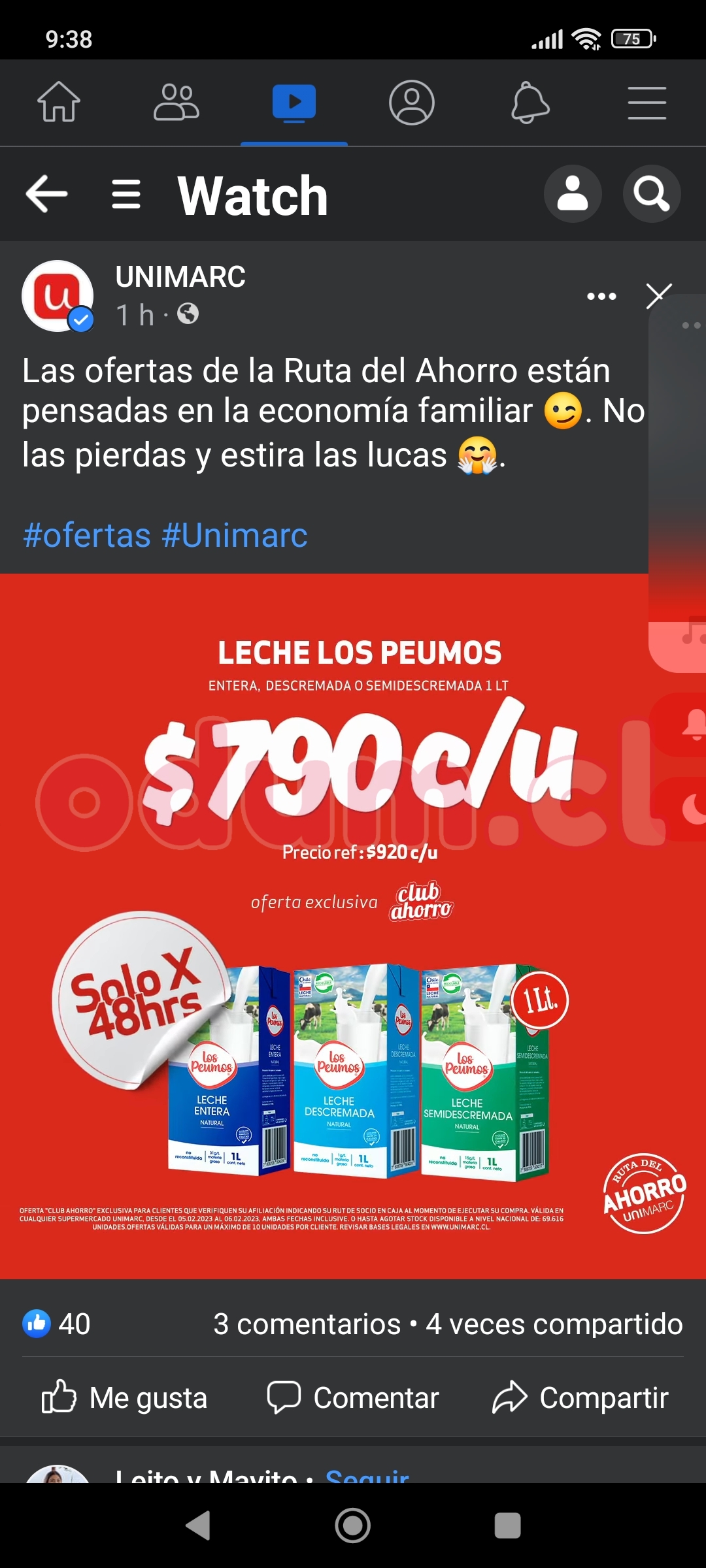
Task: Open the #ofertas hashtag
Action: pos(87,536)
